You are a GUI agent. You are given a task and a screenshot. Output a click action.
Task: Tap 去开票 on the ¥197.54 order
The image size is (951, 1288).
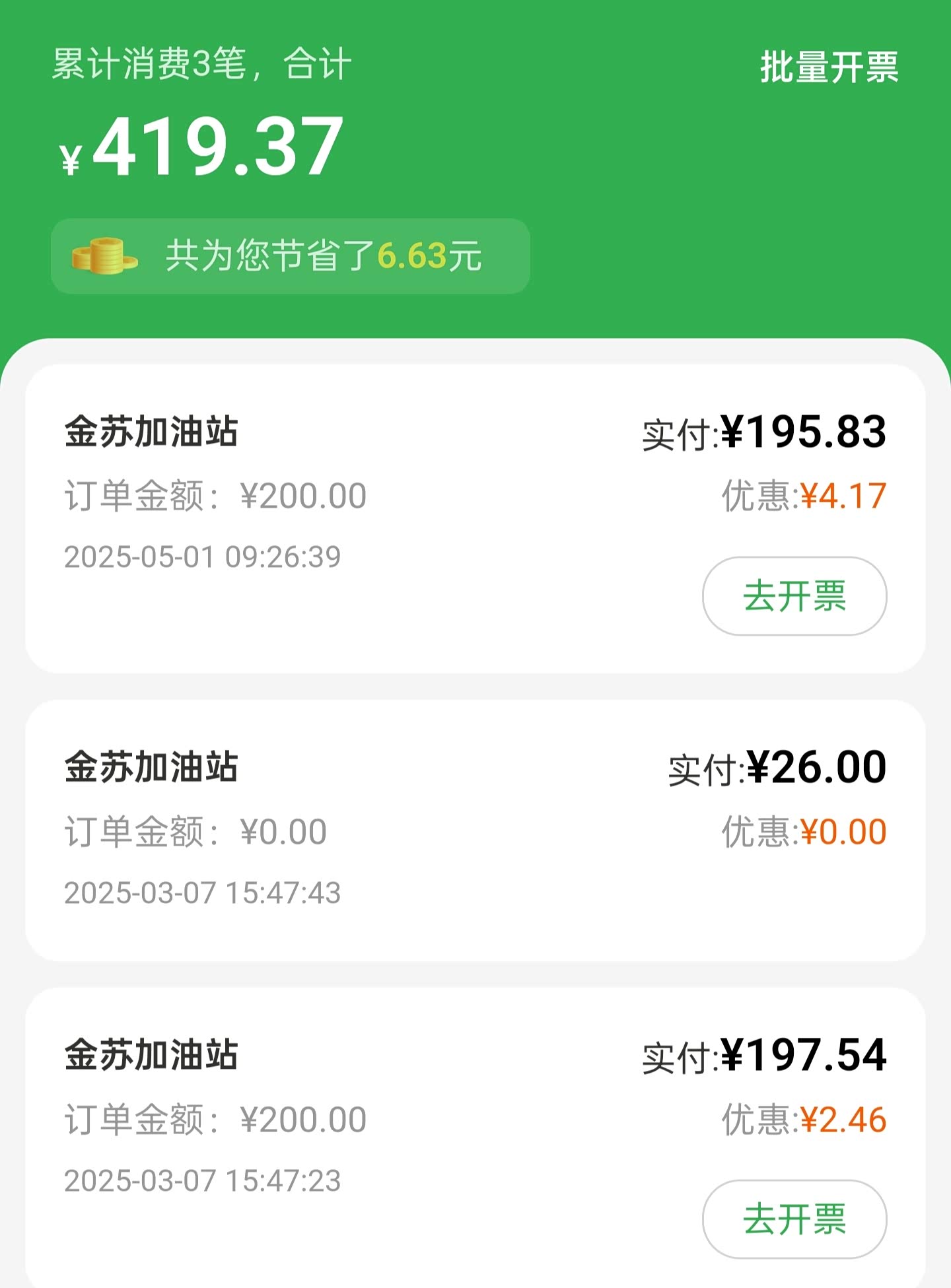794,1219
